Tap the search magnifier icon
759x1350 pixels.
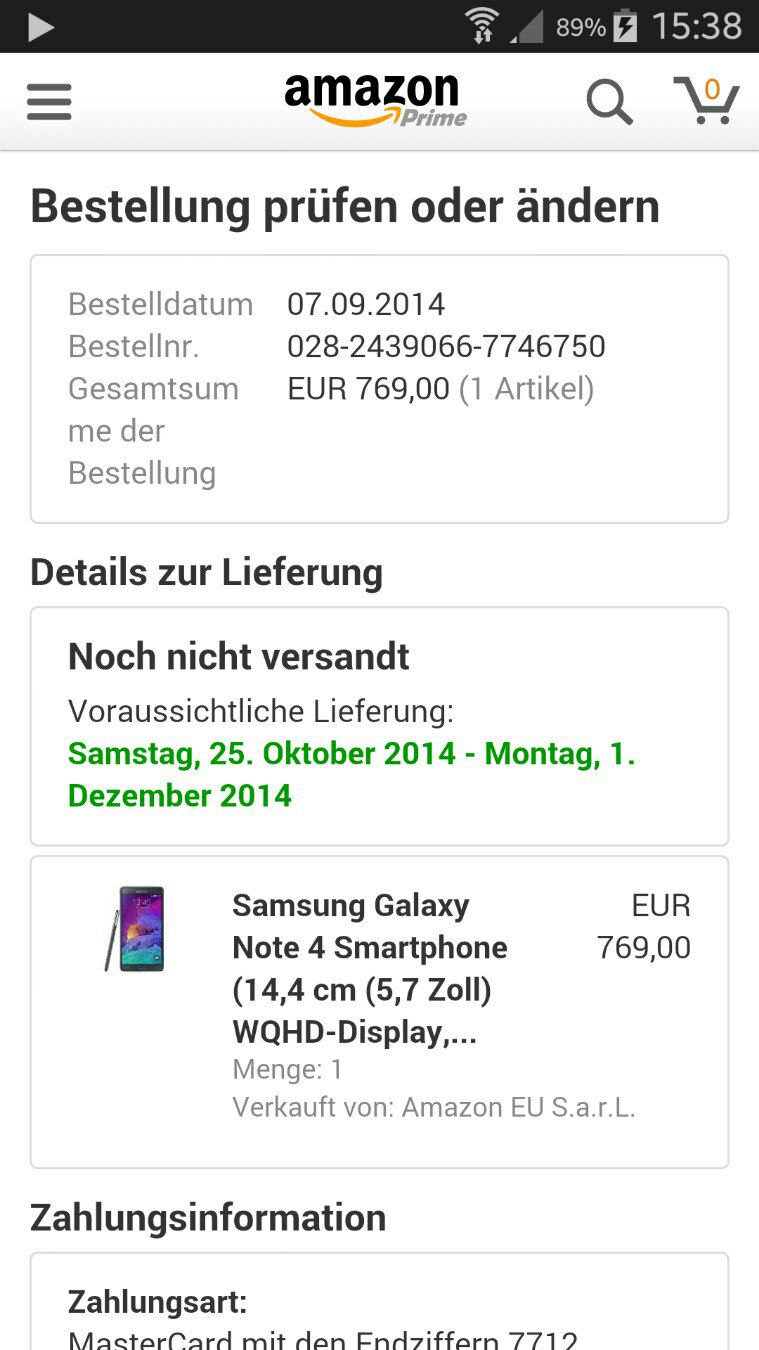[609, 102]
